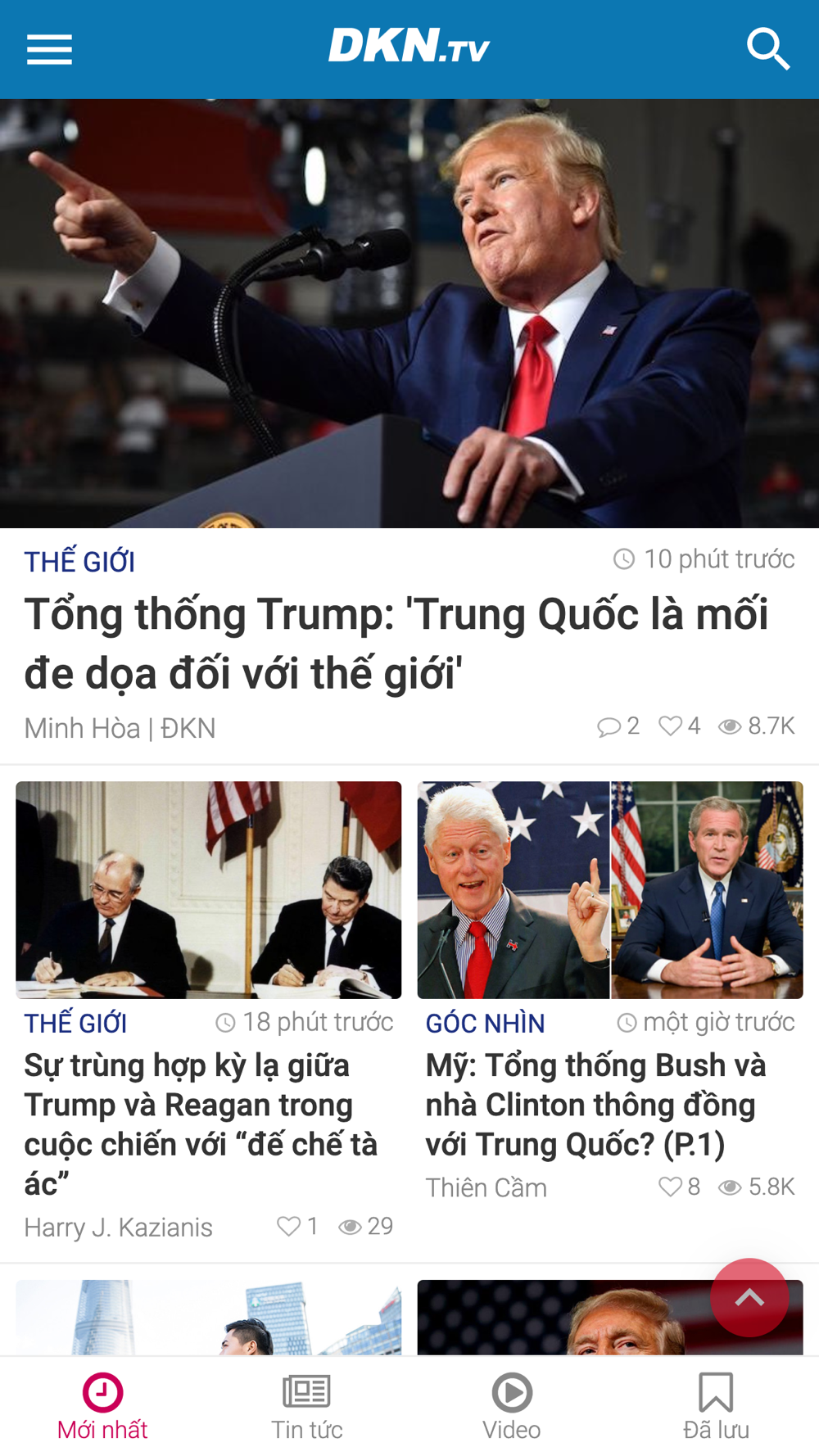Viewport: 819px width, 1456px height.
Task: Like the top Trump article
Action: pos(671,726)
